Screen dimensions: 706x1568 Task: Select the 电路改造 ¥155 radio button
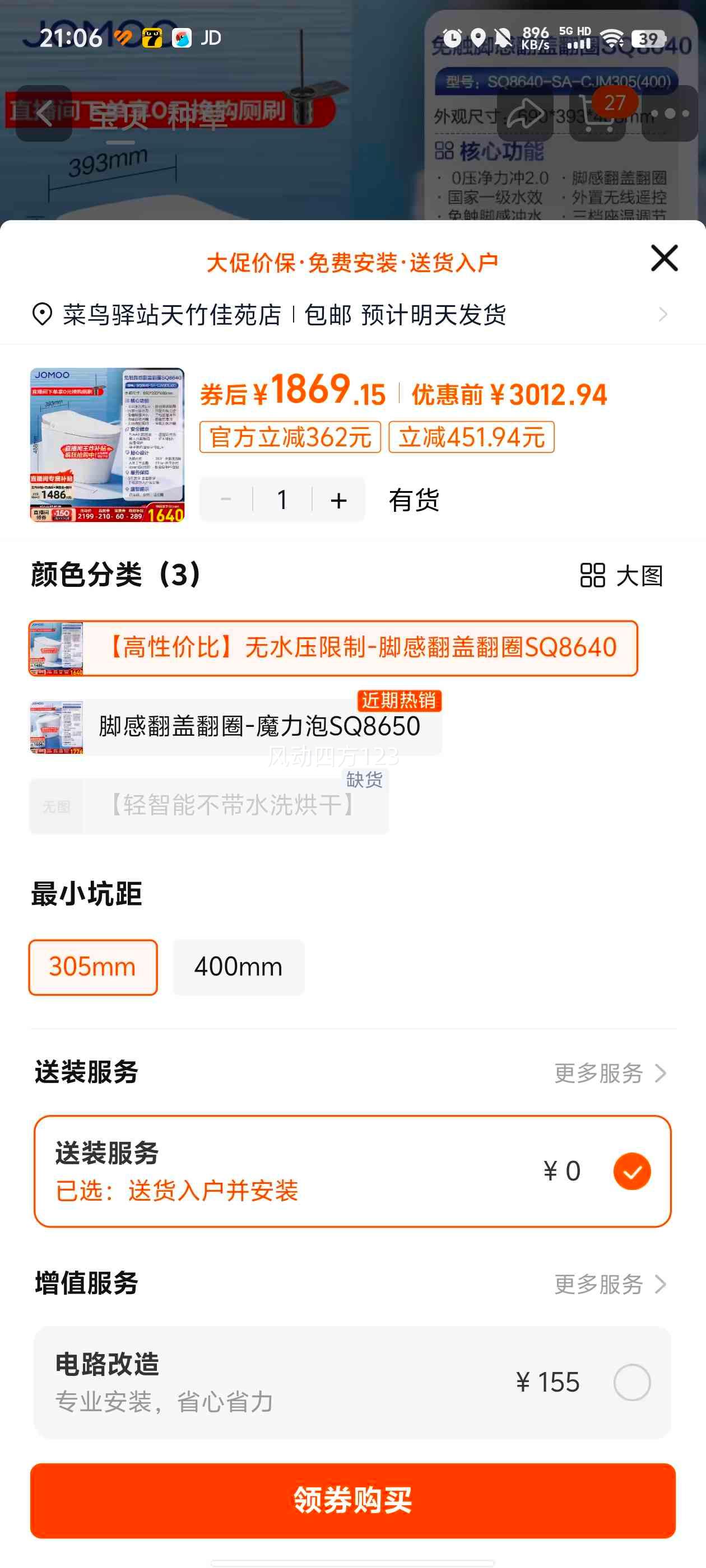click(634, 1382)
